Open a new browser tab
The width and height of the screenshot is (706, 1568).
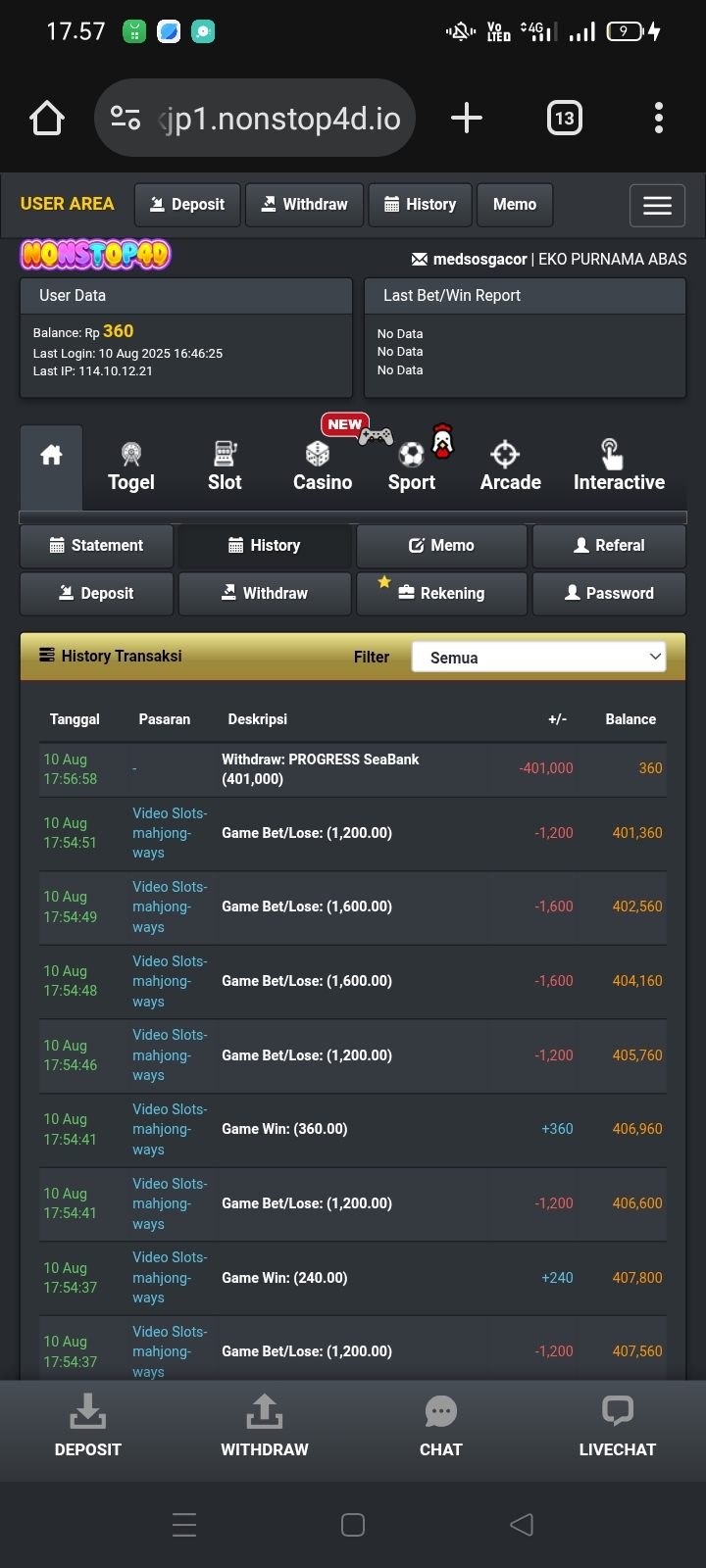pos(467,119)
